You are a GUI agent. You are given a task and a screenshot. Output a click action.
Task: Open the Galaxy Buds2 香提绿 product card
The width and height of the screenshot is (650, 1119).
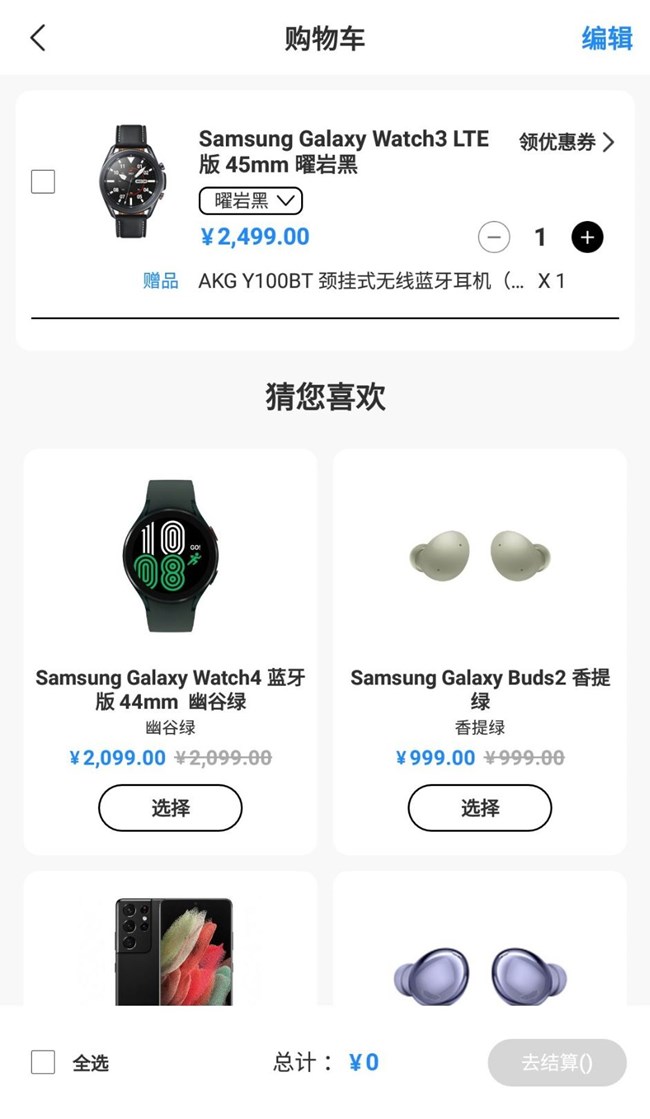480,652
